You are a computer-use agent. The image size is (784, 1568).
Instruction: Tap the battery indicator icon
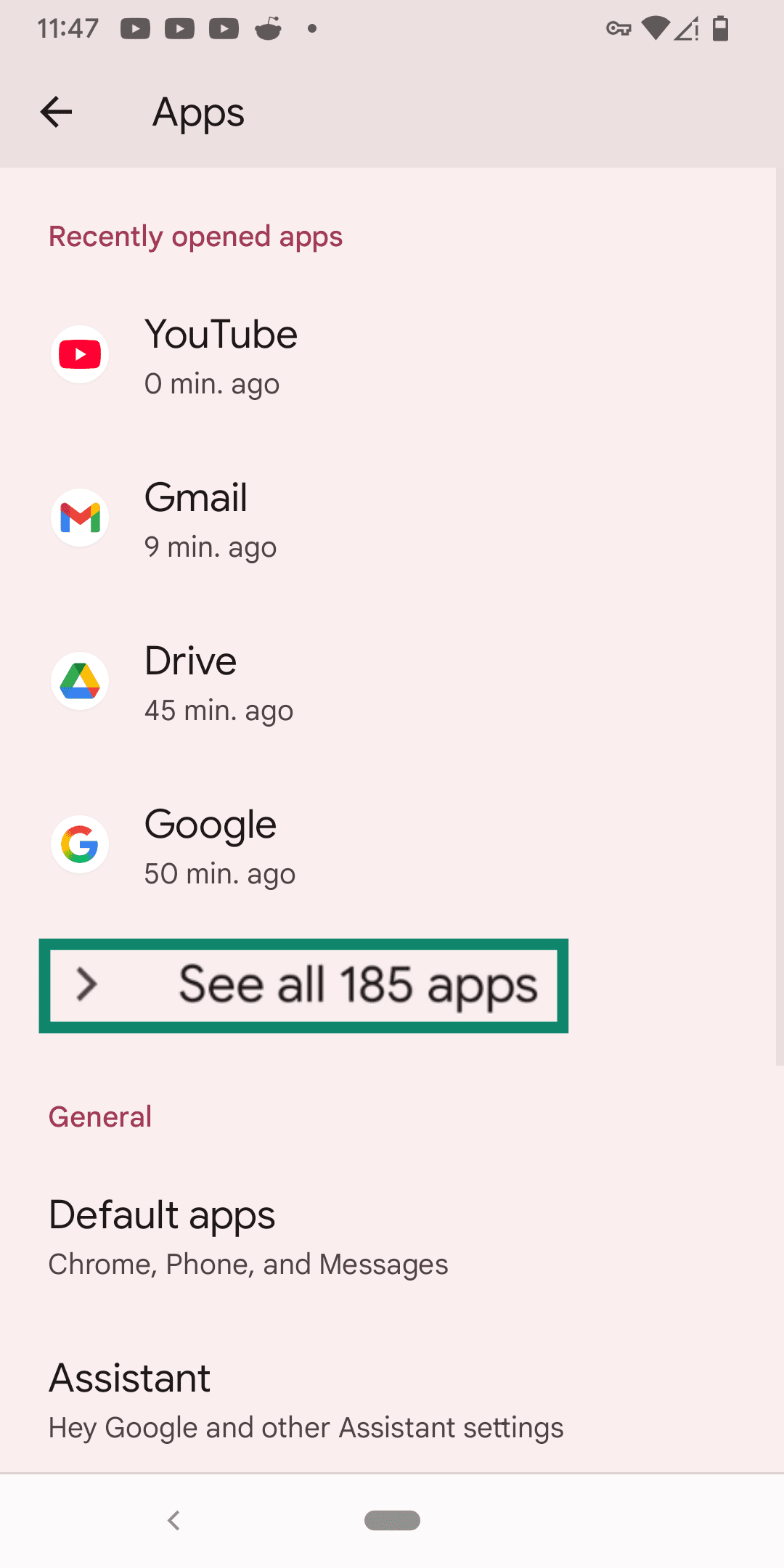click(x=721, y=29)
